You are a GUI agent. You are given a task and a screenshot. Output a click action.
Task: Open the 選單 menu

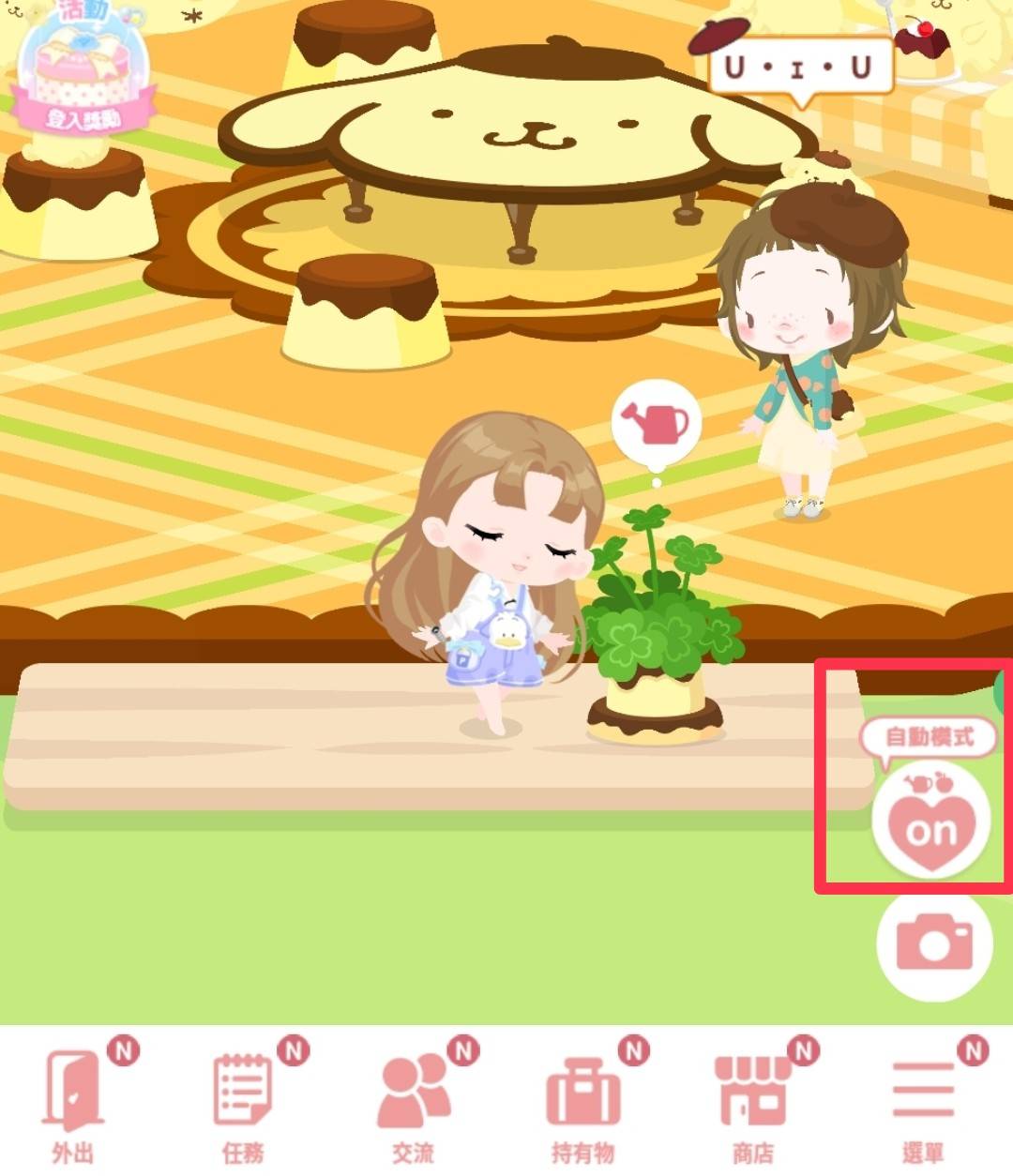click(x=923, y=1105)
